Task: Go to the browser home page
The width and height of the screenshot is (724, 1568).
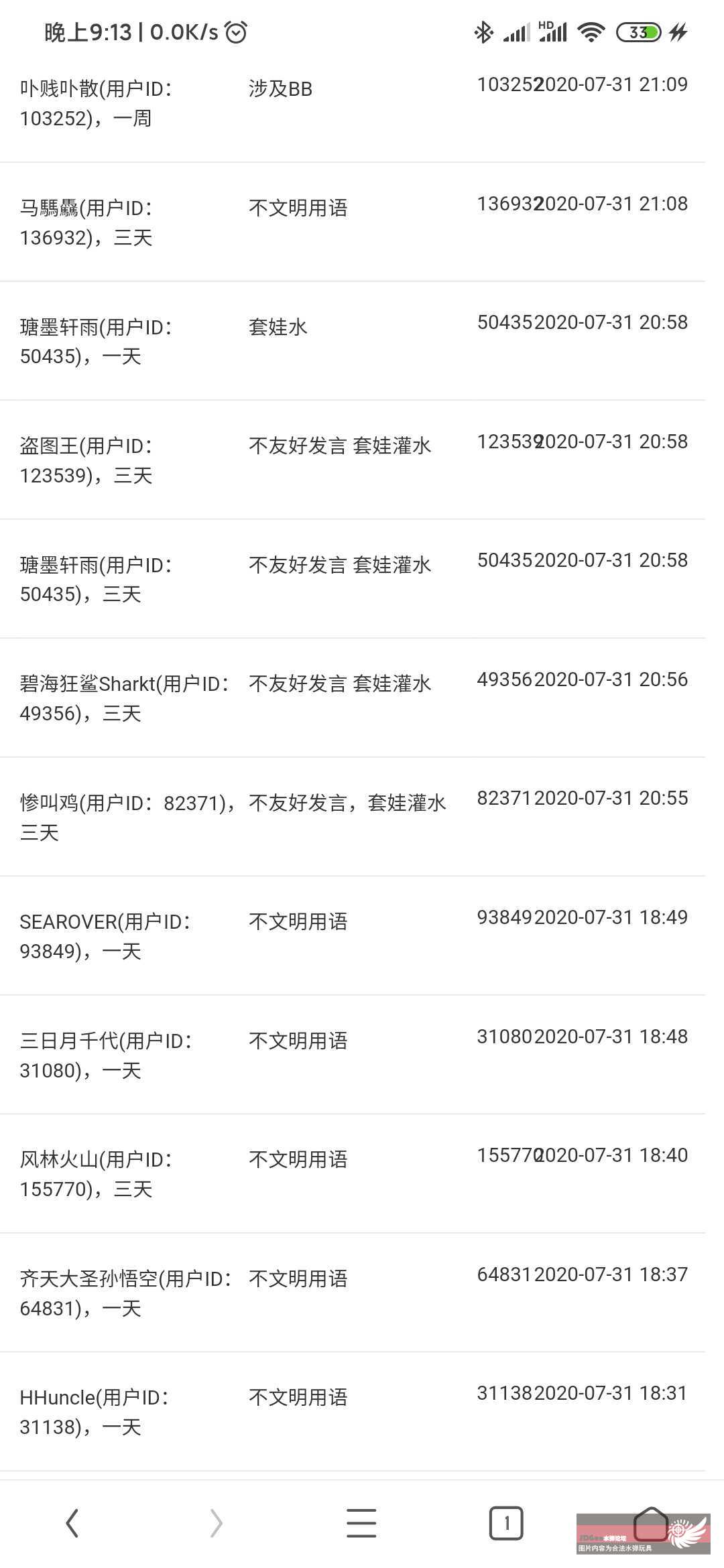Action: tap(651, 1523)
